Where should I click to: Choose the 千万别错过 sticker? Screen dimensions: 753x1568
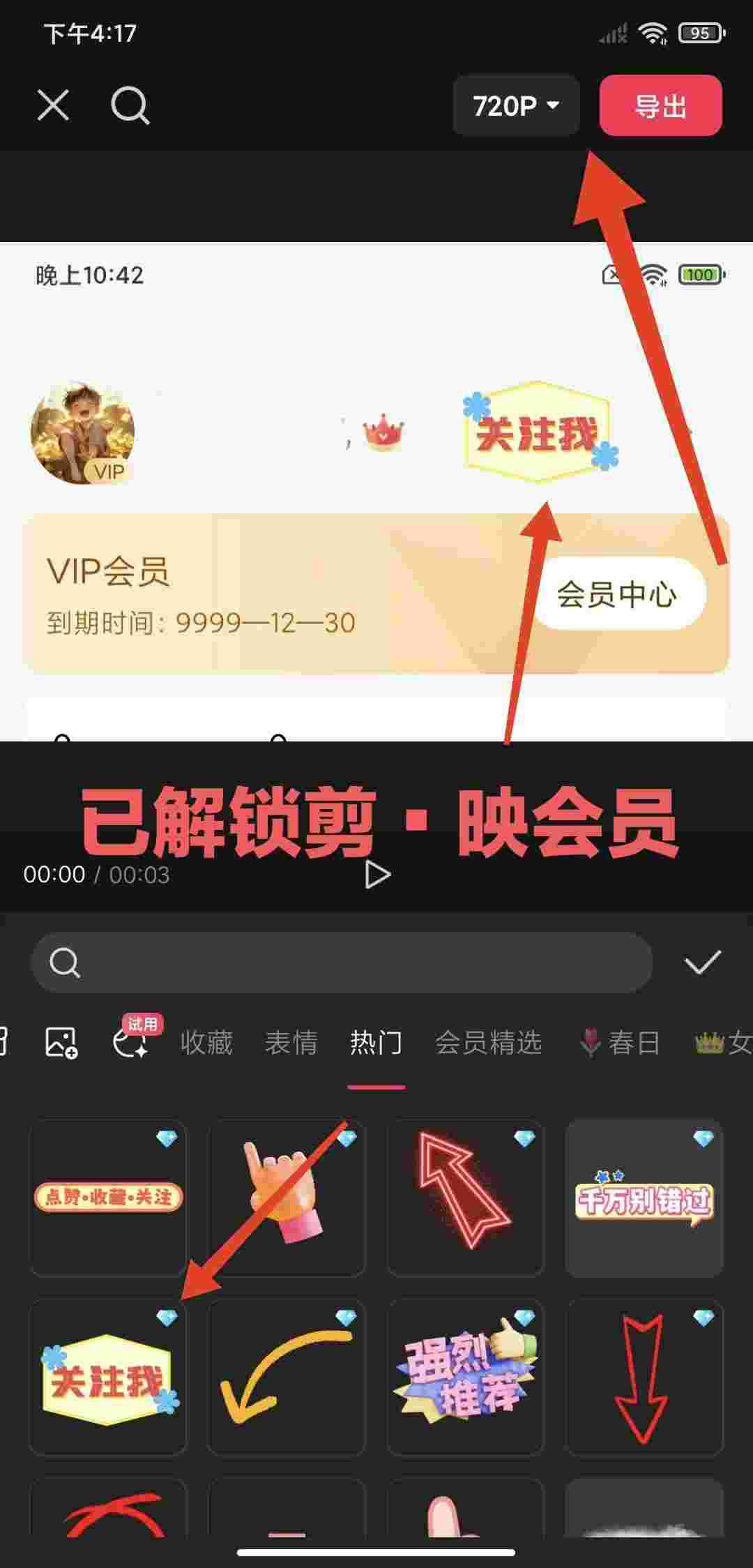pos(644,1198)
